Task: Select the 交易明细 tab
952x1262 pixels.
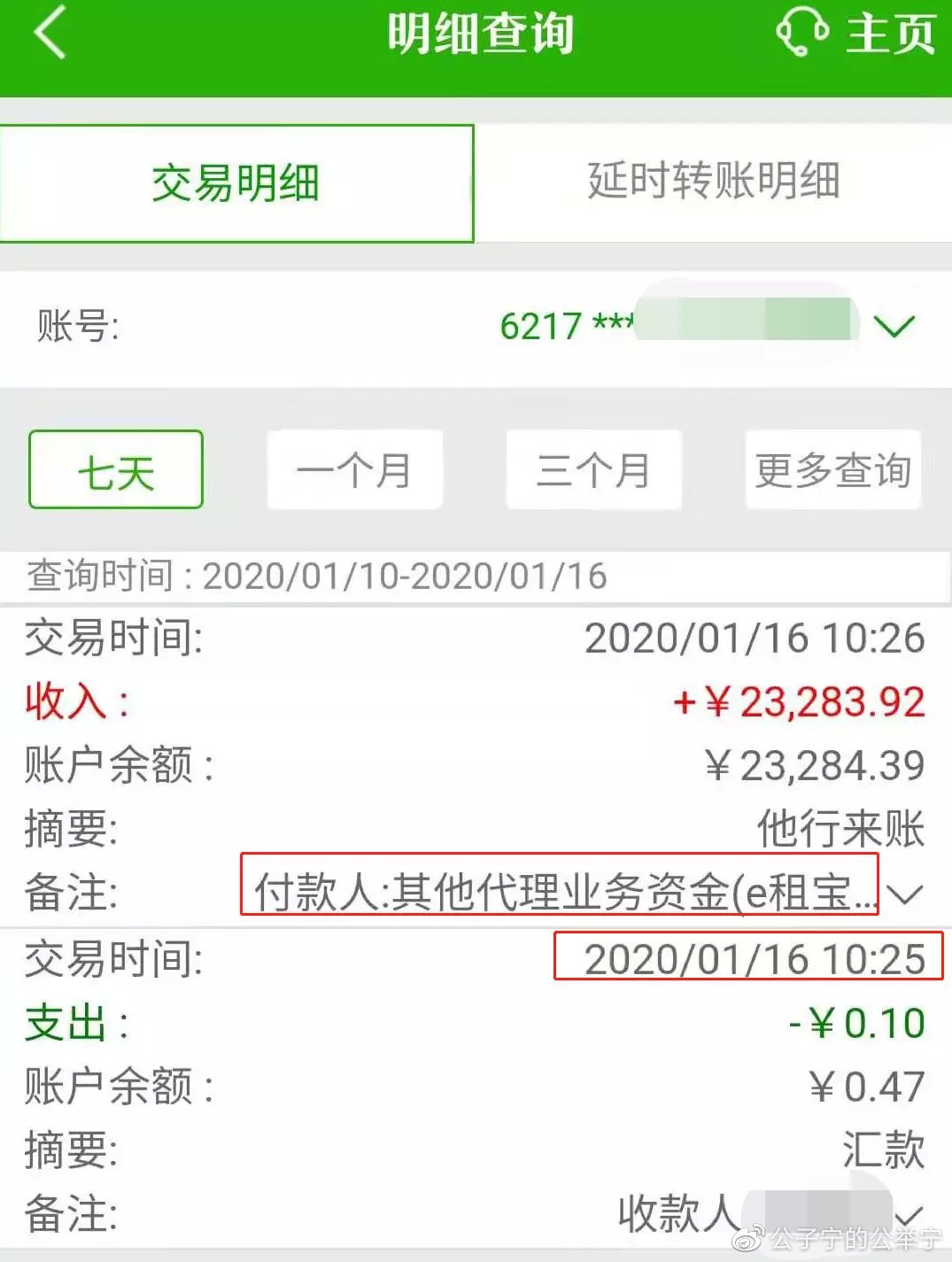Action: click(x=236, y=183)
